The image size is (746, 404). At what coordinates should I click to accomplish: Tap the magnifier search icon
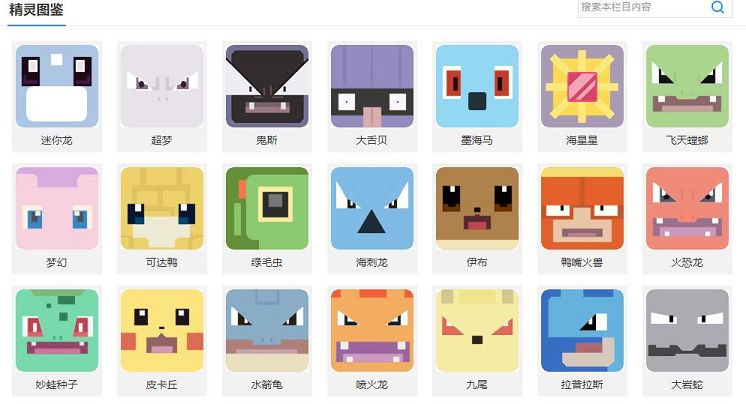pyautogui.click(x=718, y=8)
